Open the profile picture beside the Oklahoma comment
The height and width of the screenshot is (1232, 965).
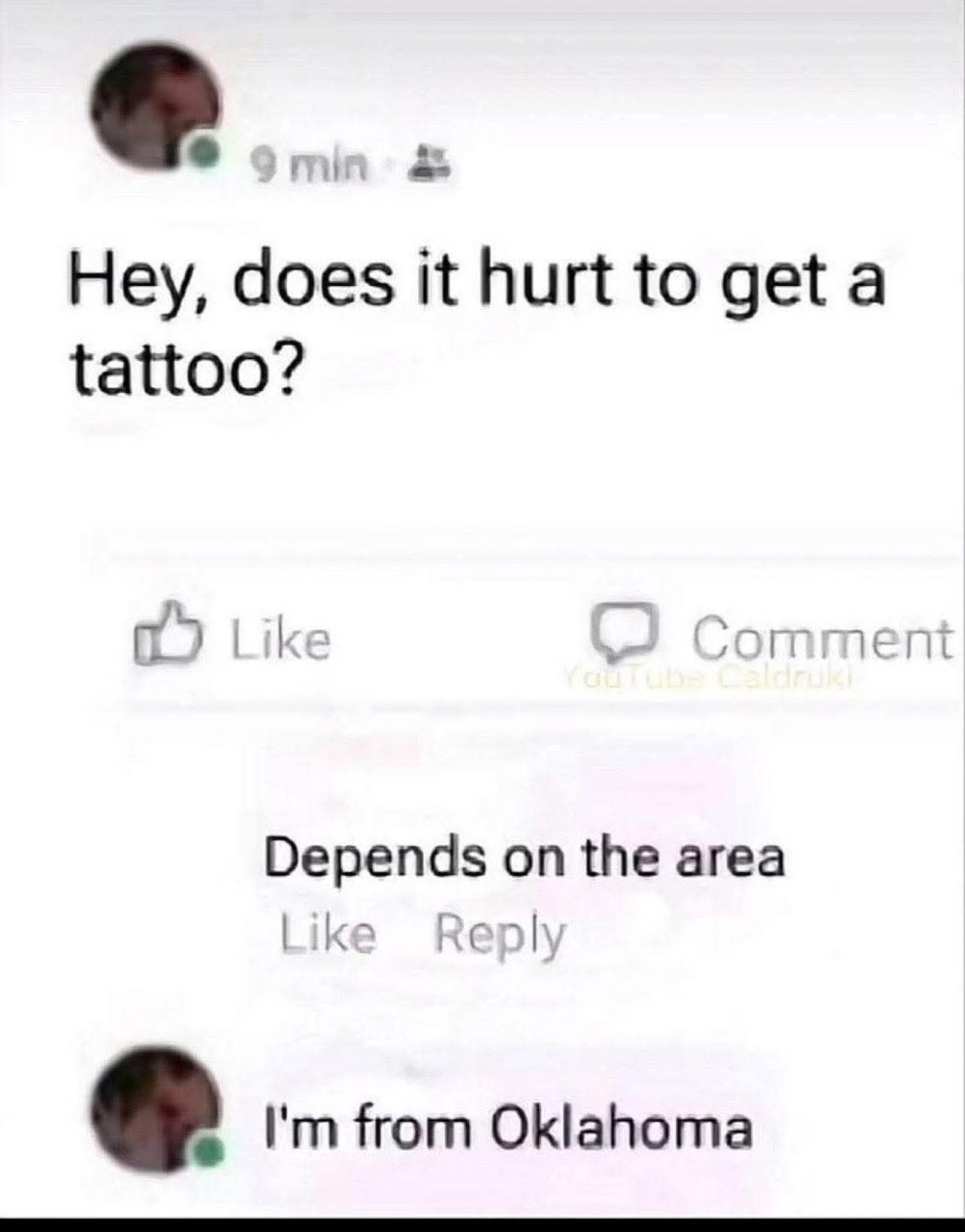pos(156,1110)
